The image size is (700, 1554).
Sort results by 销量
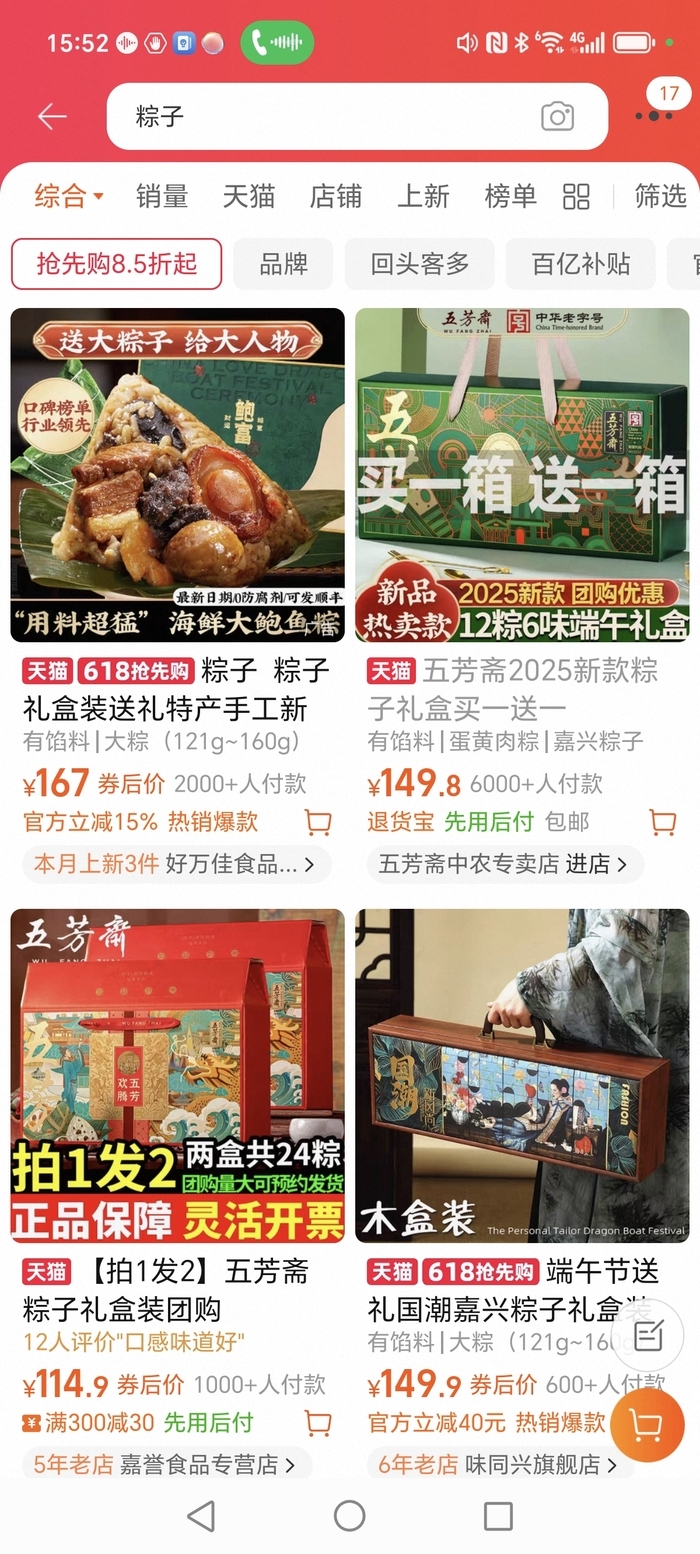162,196
